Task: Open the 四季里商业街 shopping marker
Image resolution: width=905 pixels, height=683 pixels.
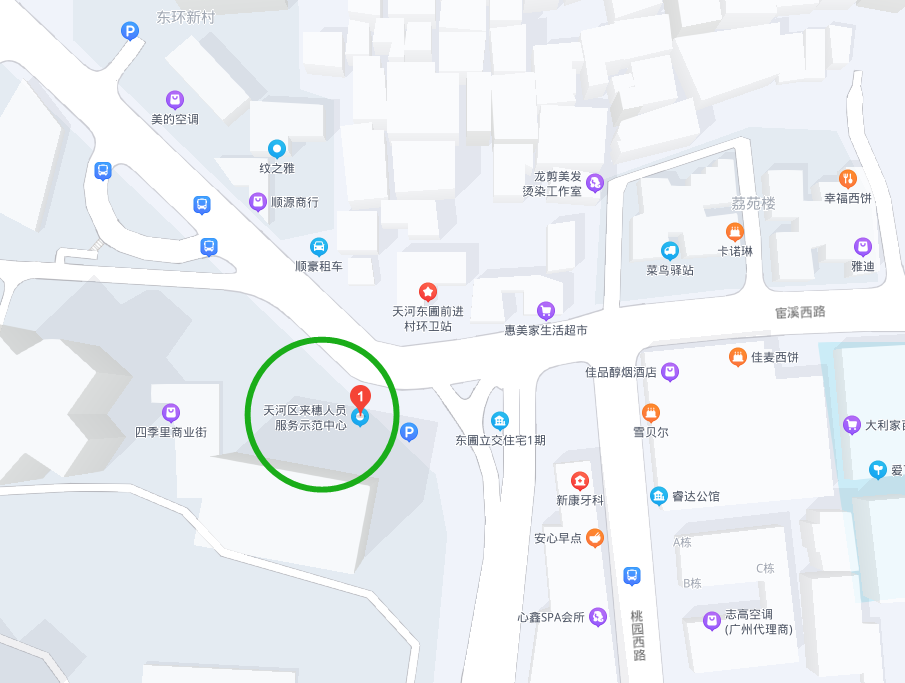Action: (x=171, y=412)
